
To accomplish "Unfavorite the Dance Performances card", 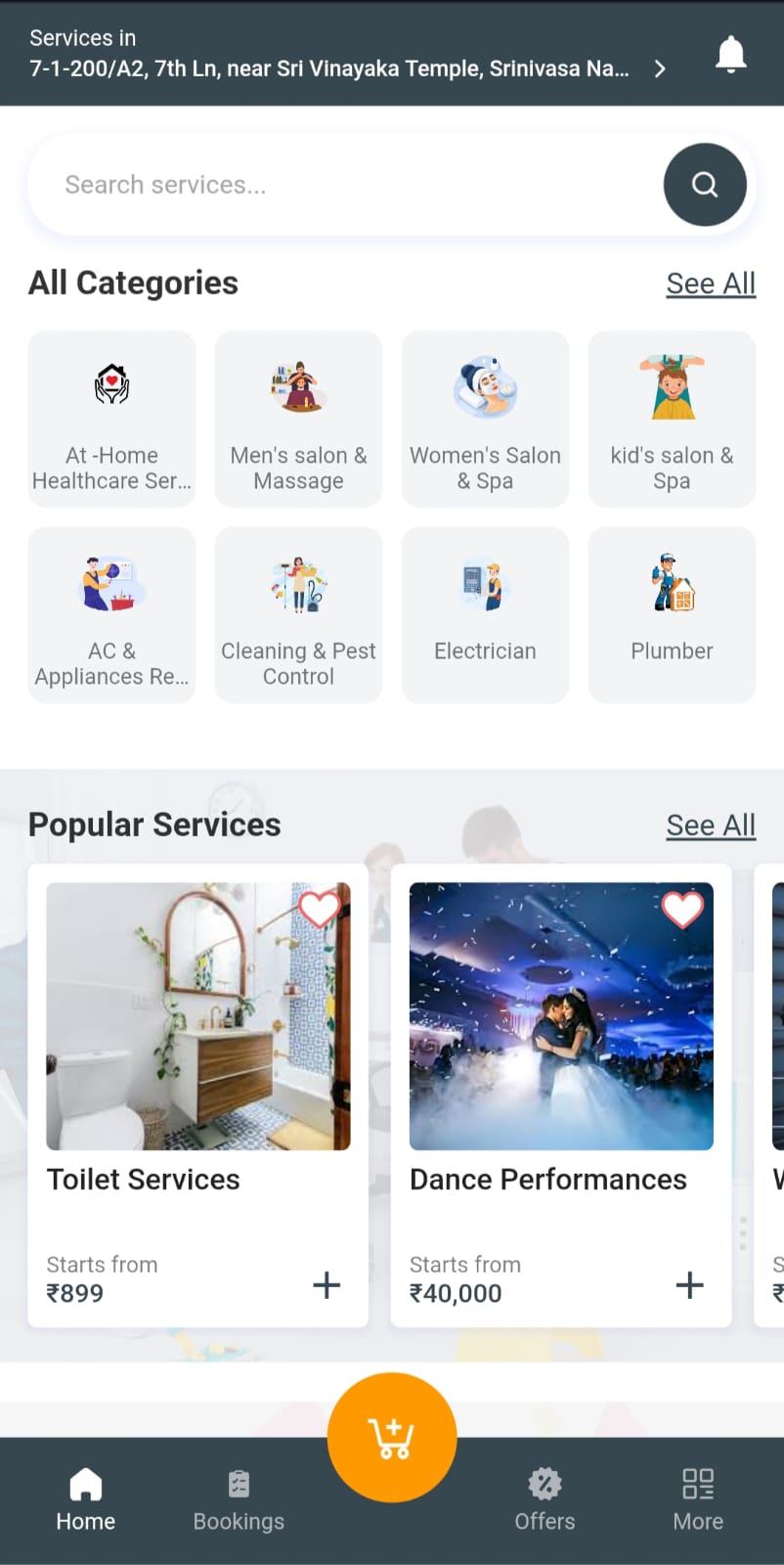I will [682, 909].
